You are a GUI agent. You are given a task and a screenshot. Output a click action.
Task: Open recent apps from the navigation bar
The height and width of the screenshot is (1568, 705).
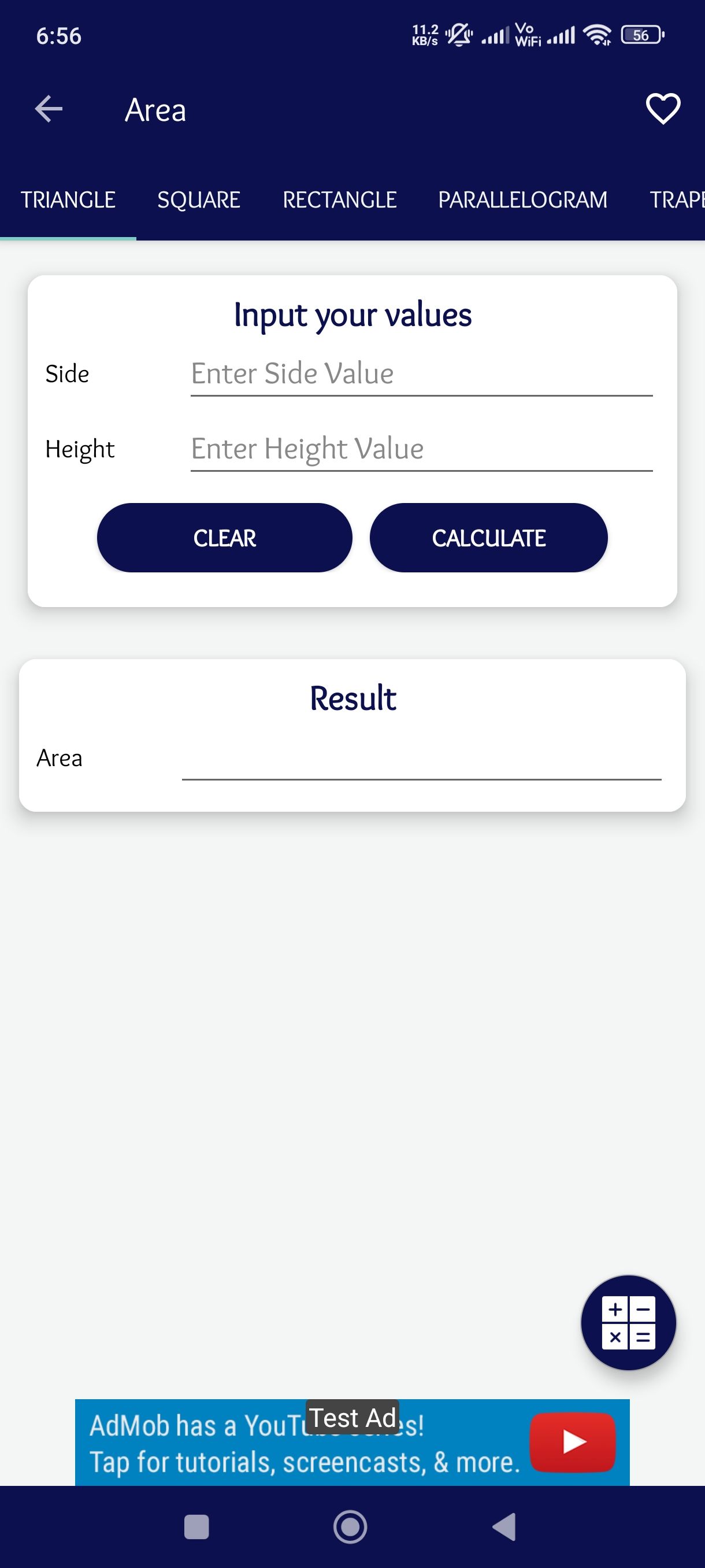point(196,1526)
